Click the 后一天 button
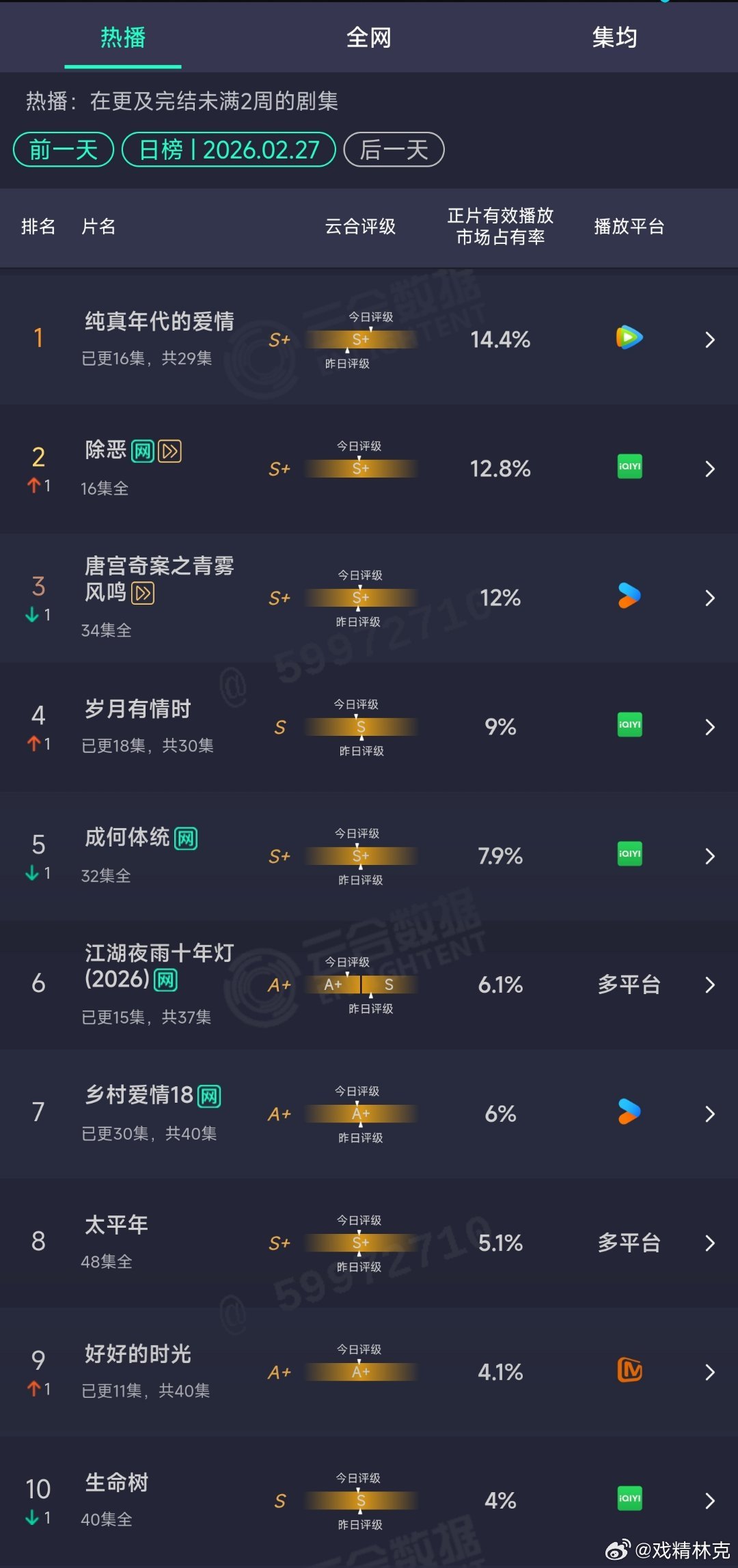Screen dimensions: 738x1568 393,149
